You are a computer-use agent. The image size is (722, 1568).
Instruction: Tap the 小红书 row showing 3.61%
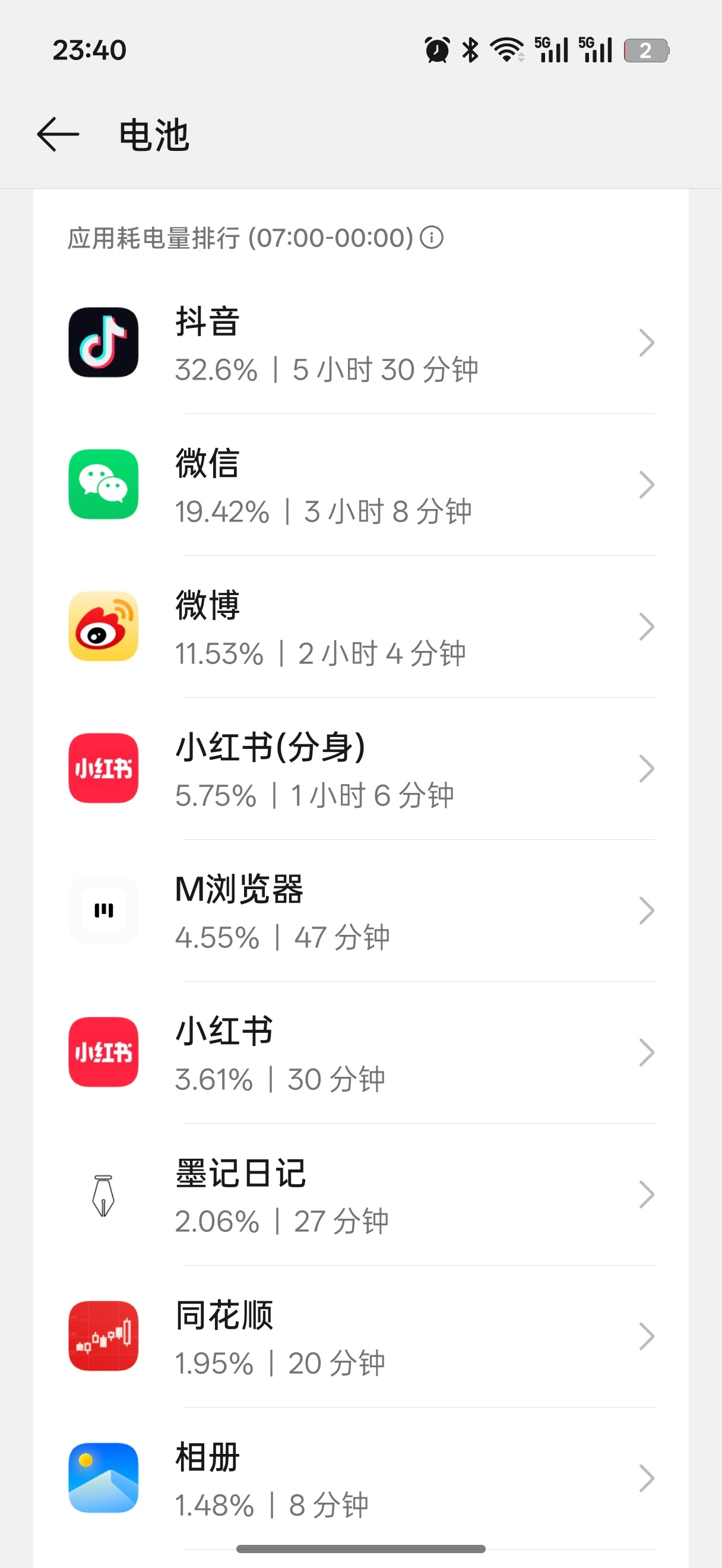coord(360,1052)
